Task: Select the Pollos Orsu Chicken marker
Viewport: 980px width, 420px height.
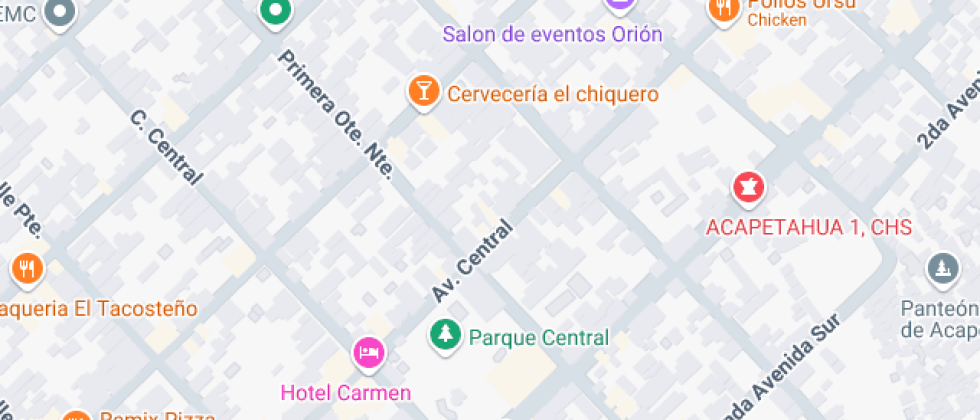Action: click(722, 10)
